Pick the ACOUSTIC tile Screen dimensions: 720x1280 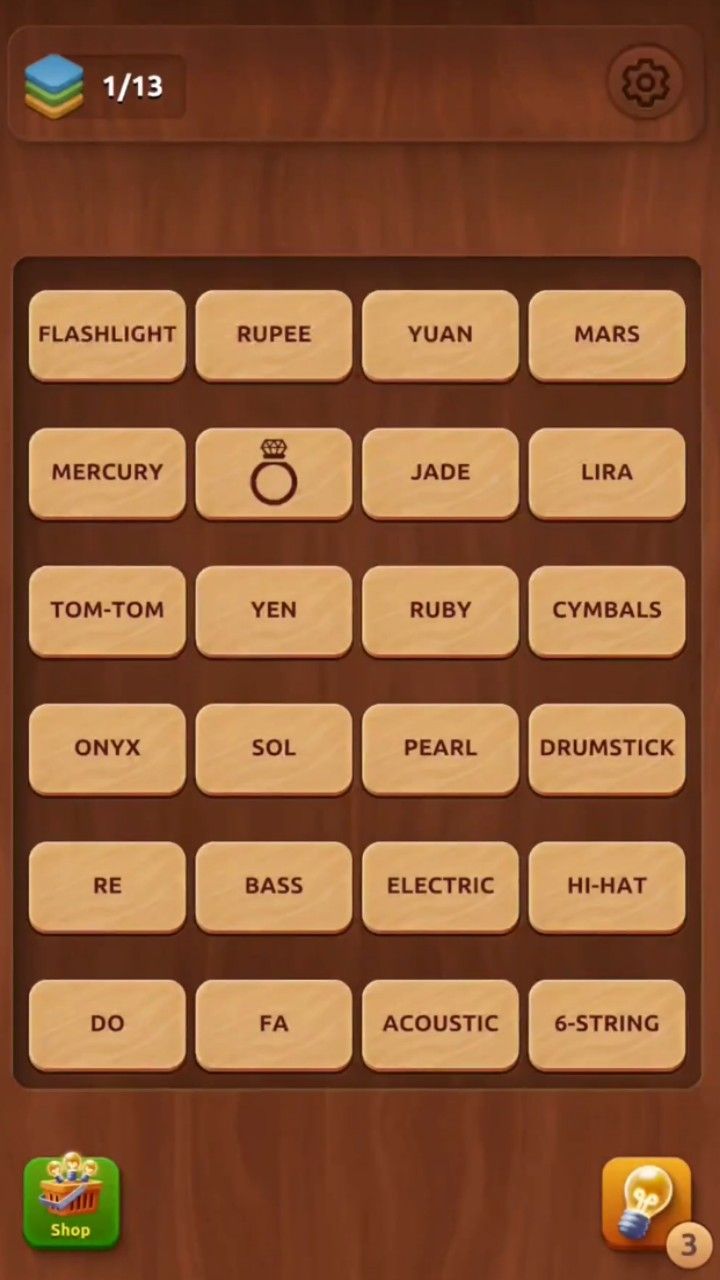coord(440,1024)
